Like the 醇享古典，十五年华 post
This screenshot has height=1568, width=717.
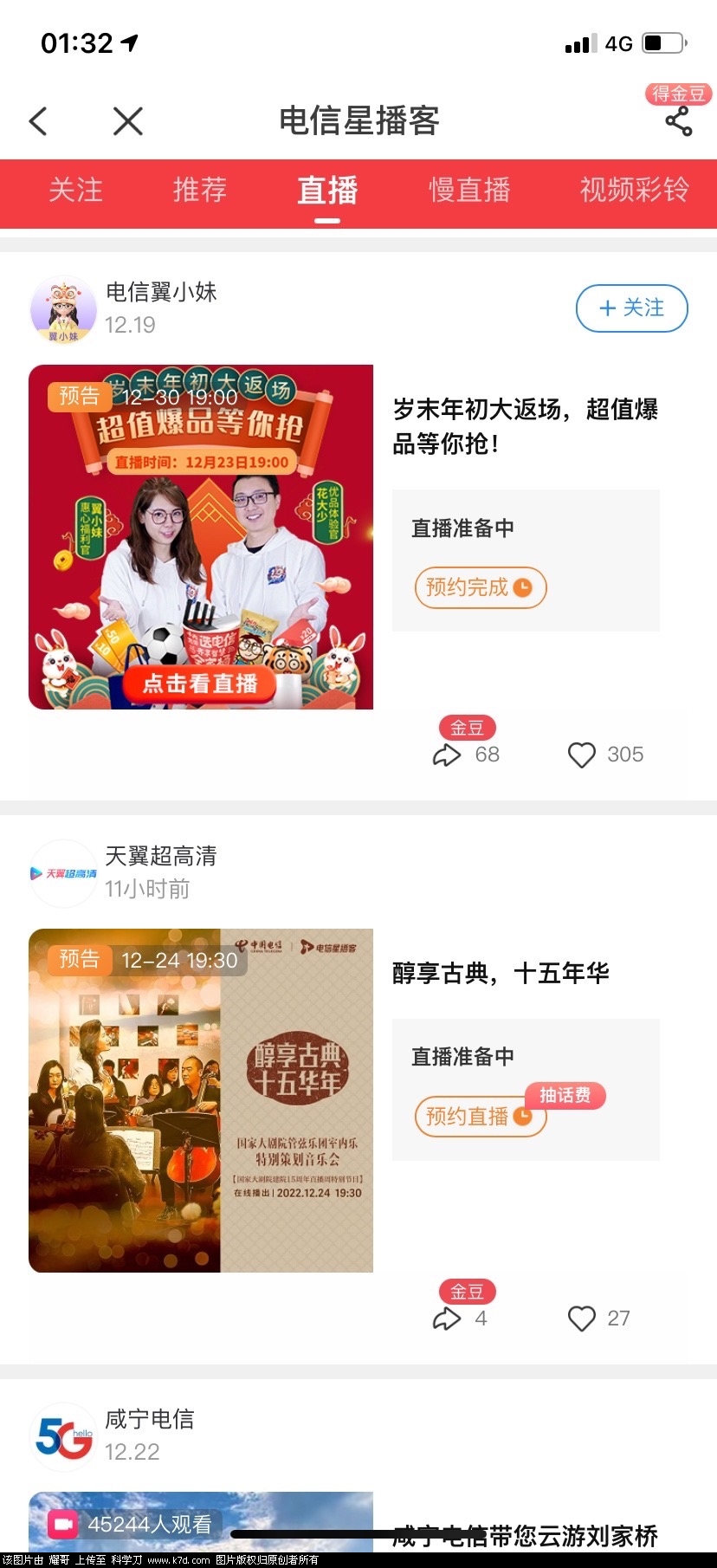[582, 1319]
